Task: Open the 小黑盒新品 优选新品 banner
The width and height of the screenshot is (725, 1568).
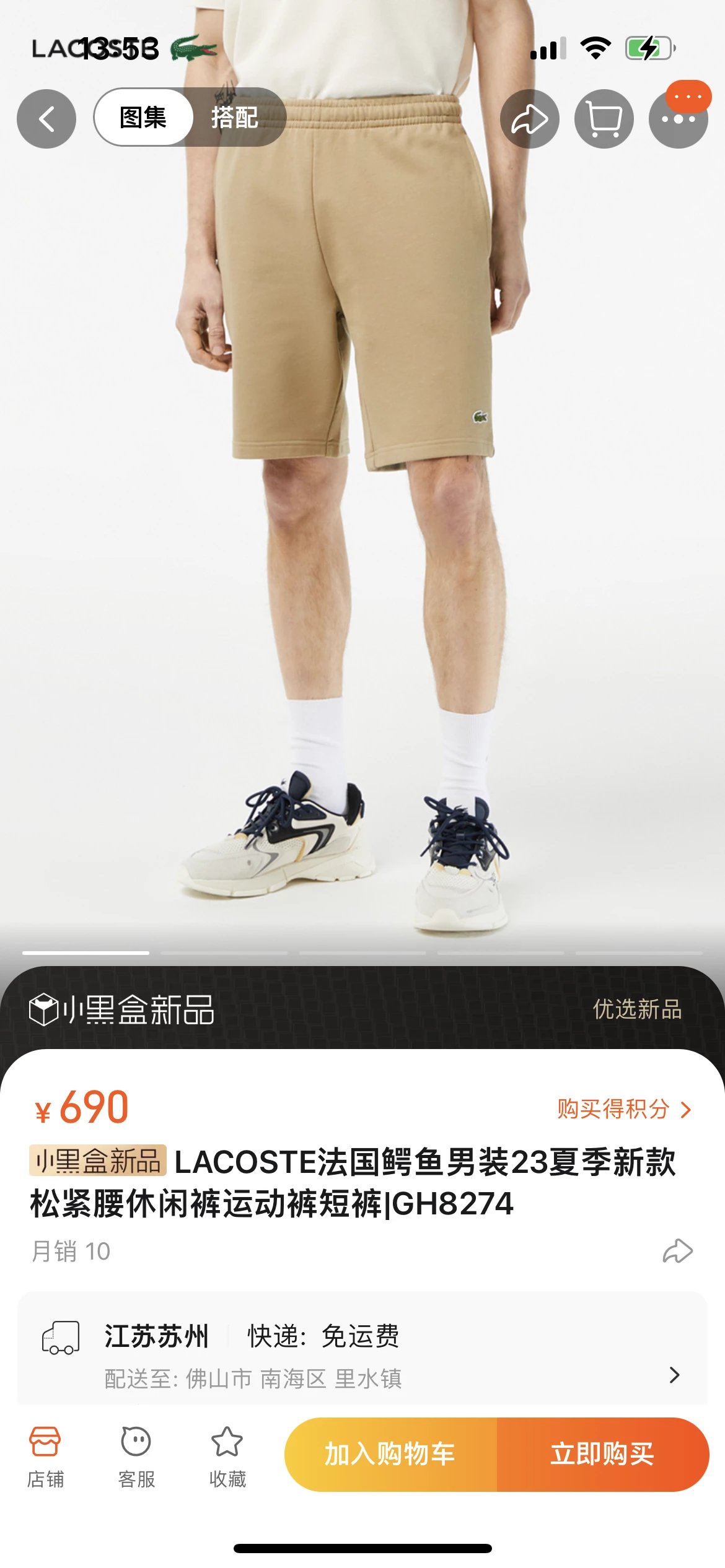Action: pos(362,1009)
